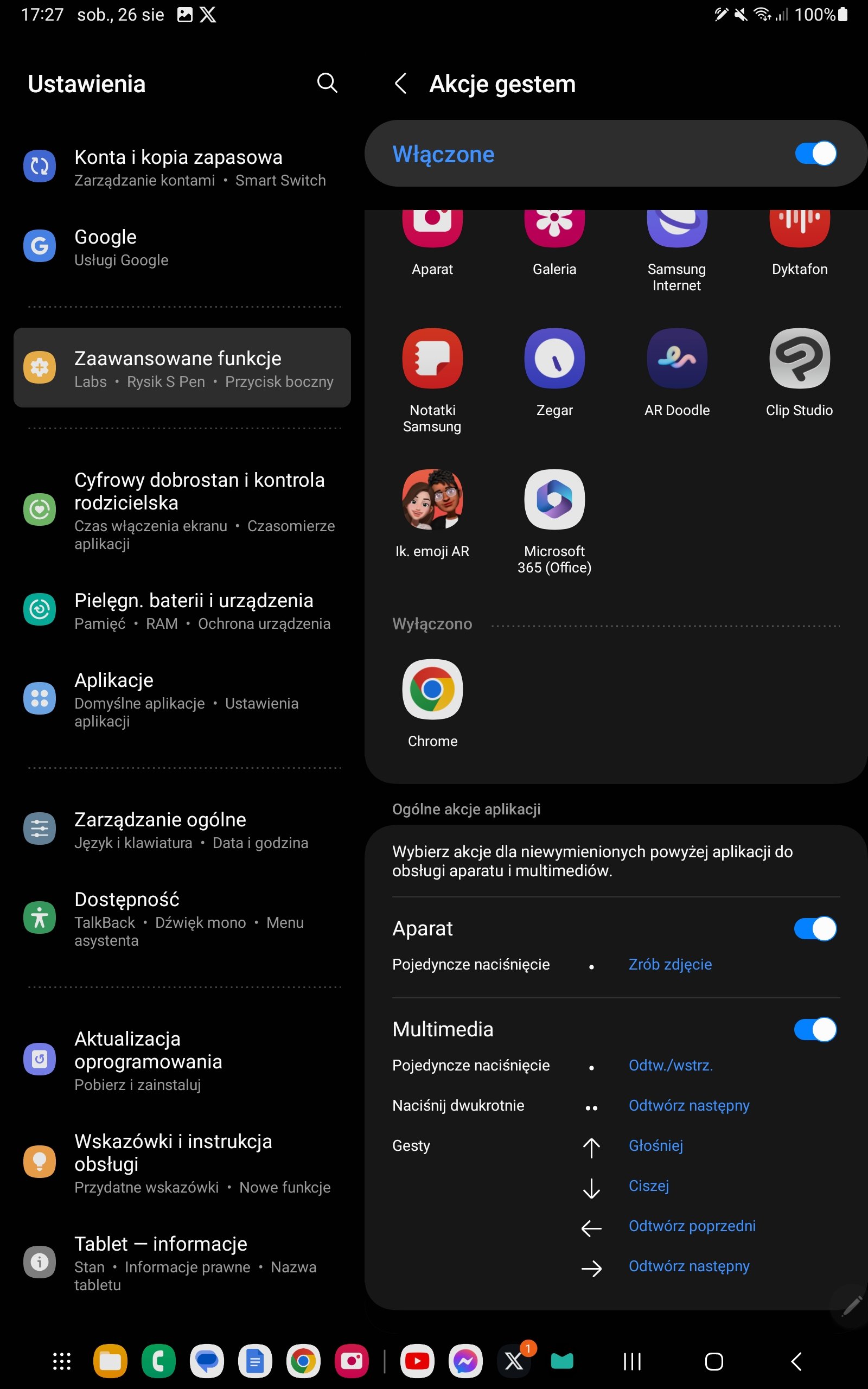
Task: Open Pielęgn. baterii i urządzenia
Action: click(182, 611)
